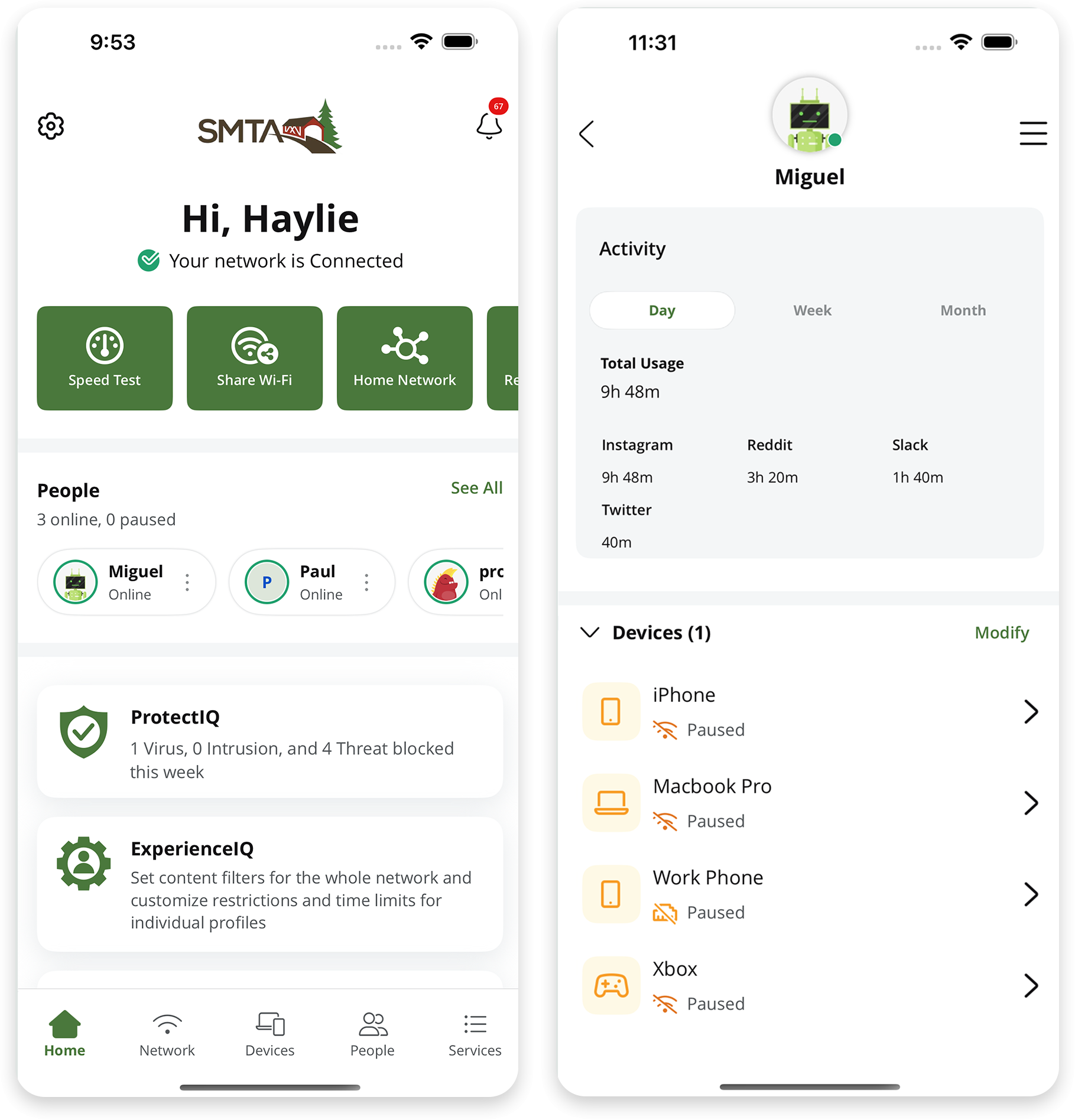Switch activity view to Month
Viewport: 1075px width, 1120px height.
point(963,311)
